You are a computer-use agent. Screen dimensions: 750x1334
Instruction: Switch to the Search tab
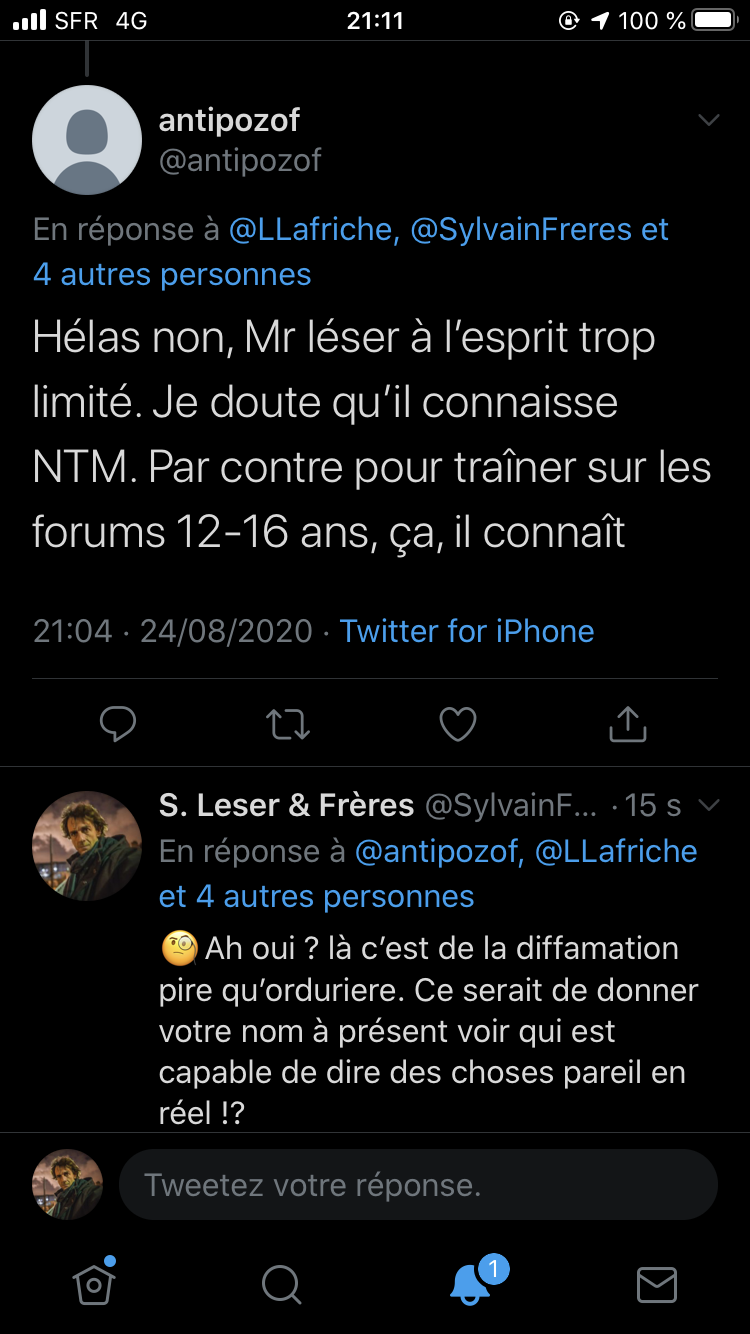click(x=281, y=1284)
